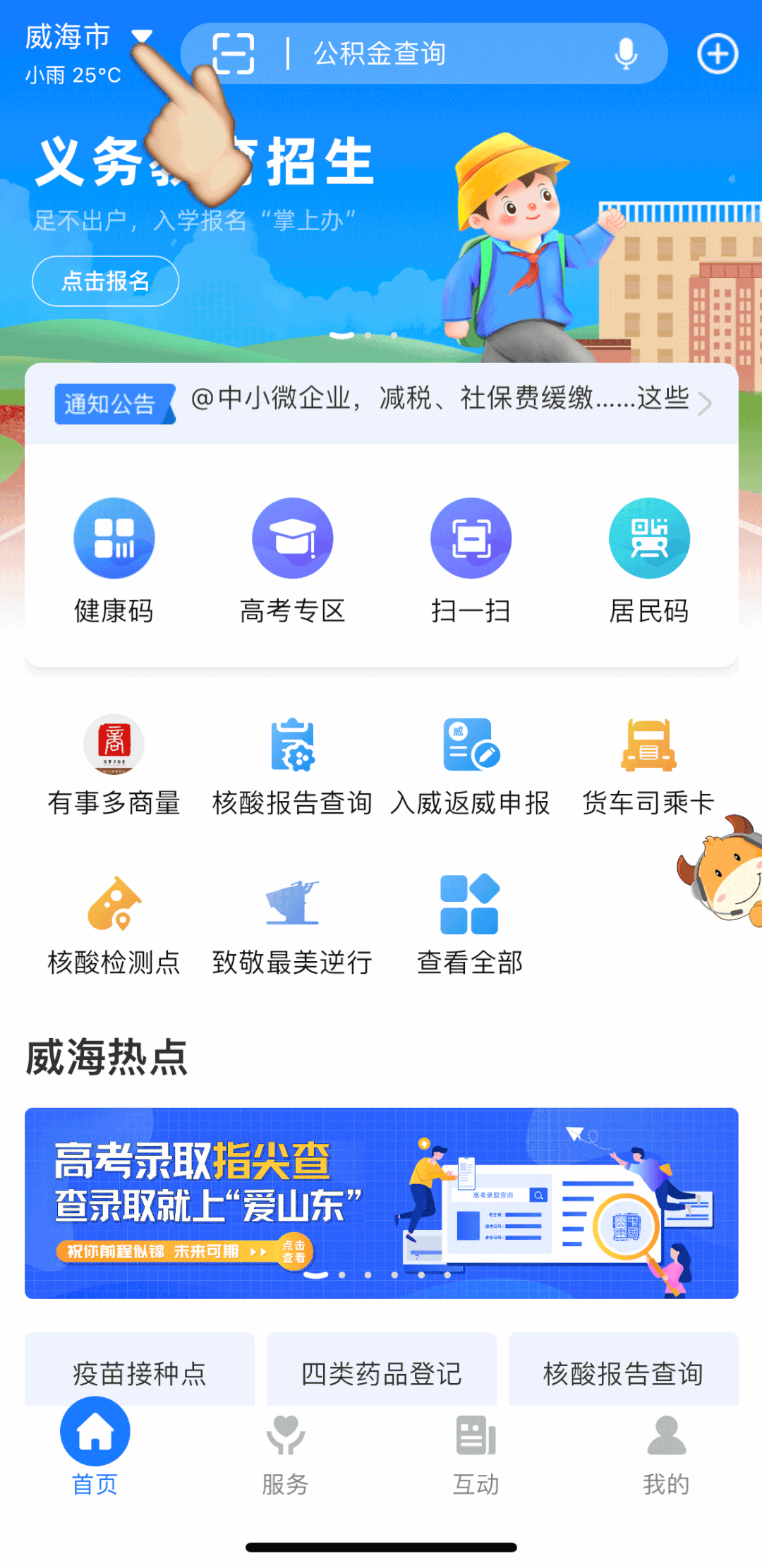The height and width of the screenshot is (1568, 762).
Task: Tap the 点击报名 button on banner
Action: click(x=106, y=281)
